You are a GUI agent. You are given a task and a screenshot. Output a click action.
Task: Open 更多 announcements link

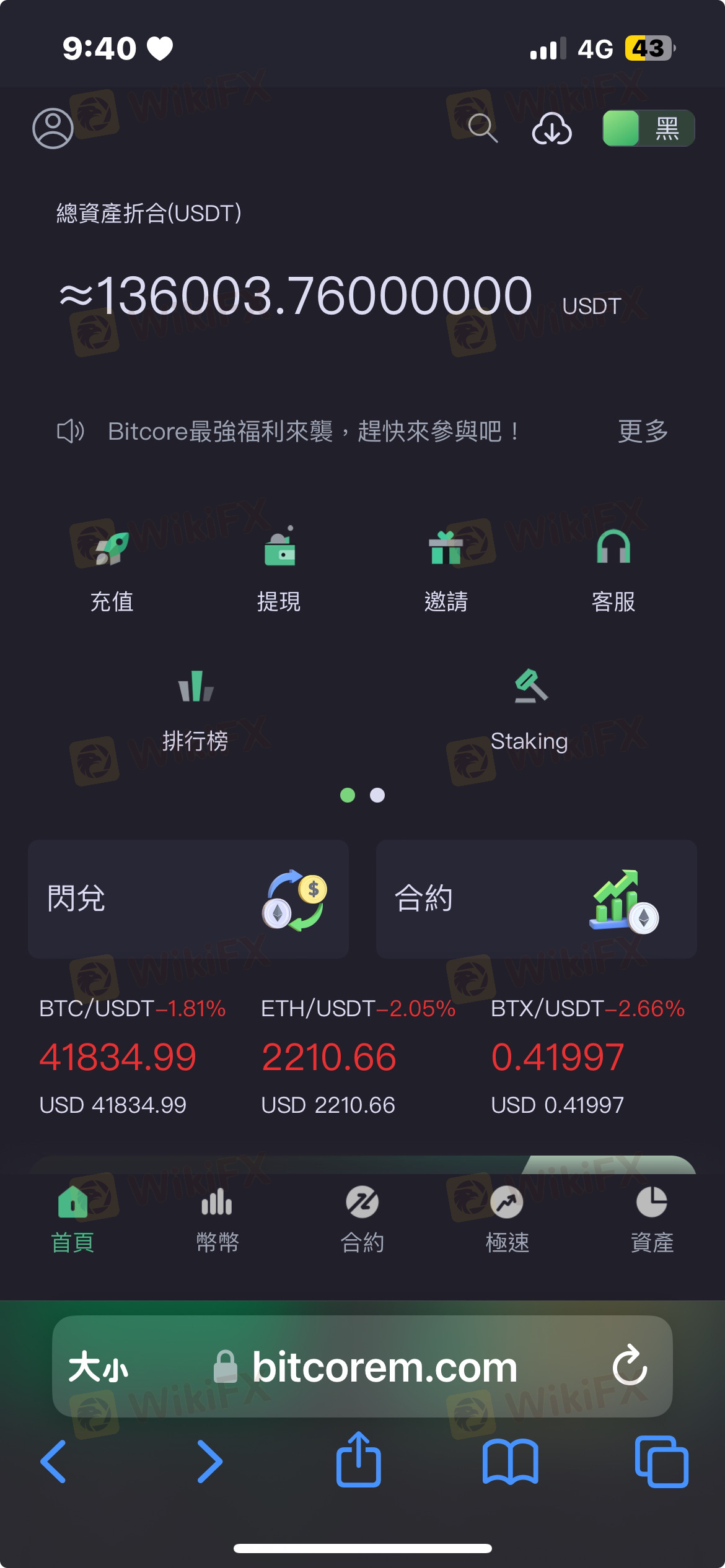click(643, 431)
